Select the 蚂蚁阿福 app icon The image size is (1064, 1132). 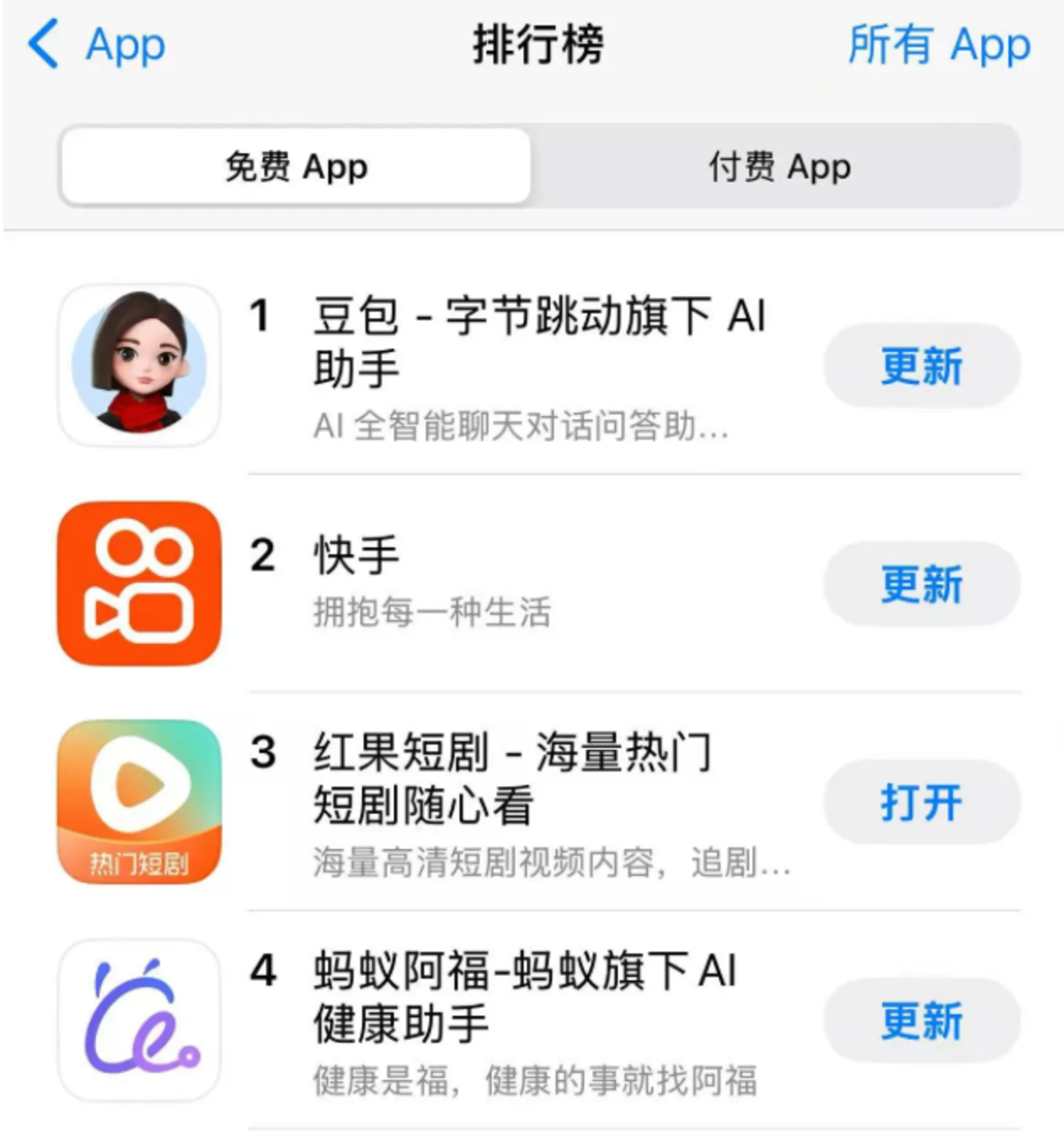point(138,1019)
